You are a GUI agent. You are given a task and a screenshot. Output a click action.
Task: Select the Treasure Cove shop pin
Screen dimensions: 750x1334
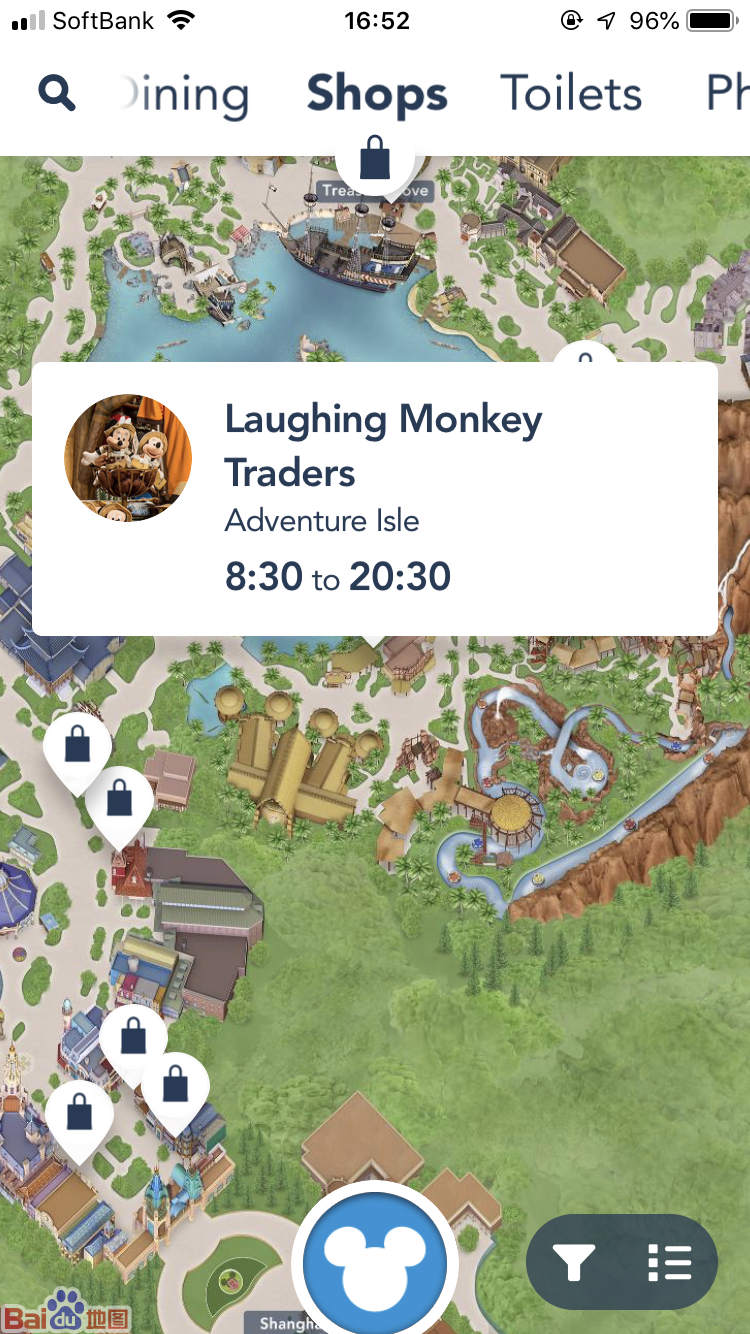(x=375, y=162)
